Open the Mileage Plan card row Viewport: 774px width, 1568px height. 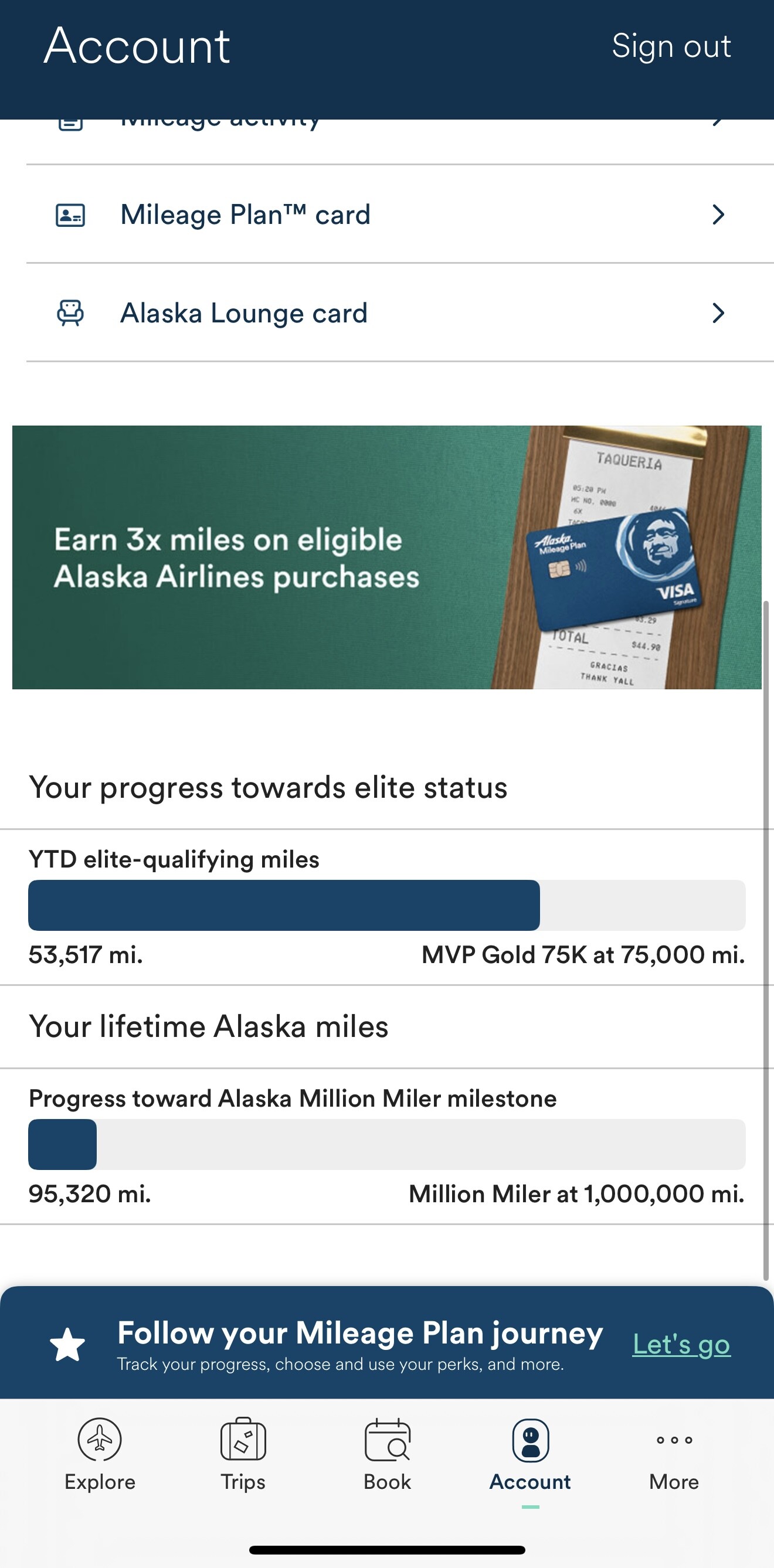pos(390,215)
